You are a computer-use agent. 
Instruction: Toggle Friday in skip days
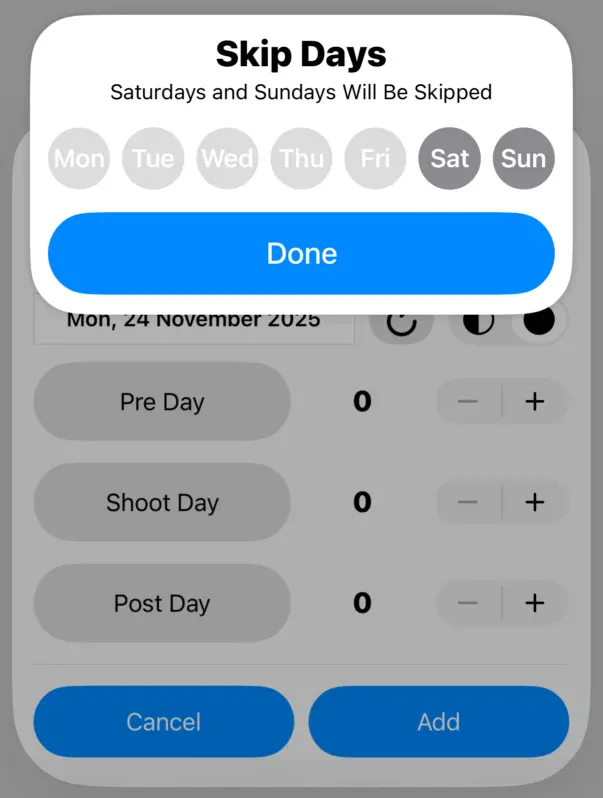coord(375,158)
